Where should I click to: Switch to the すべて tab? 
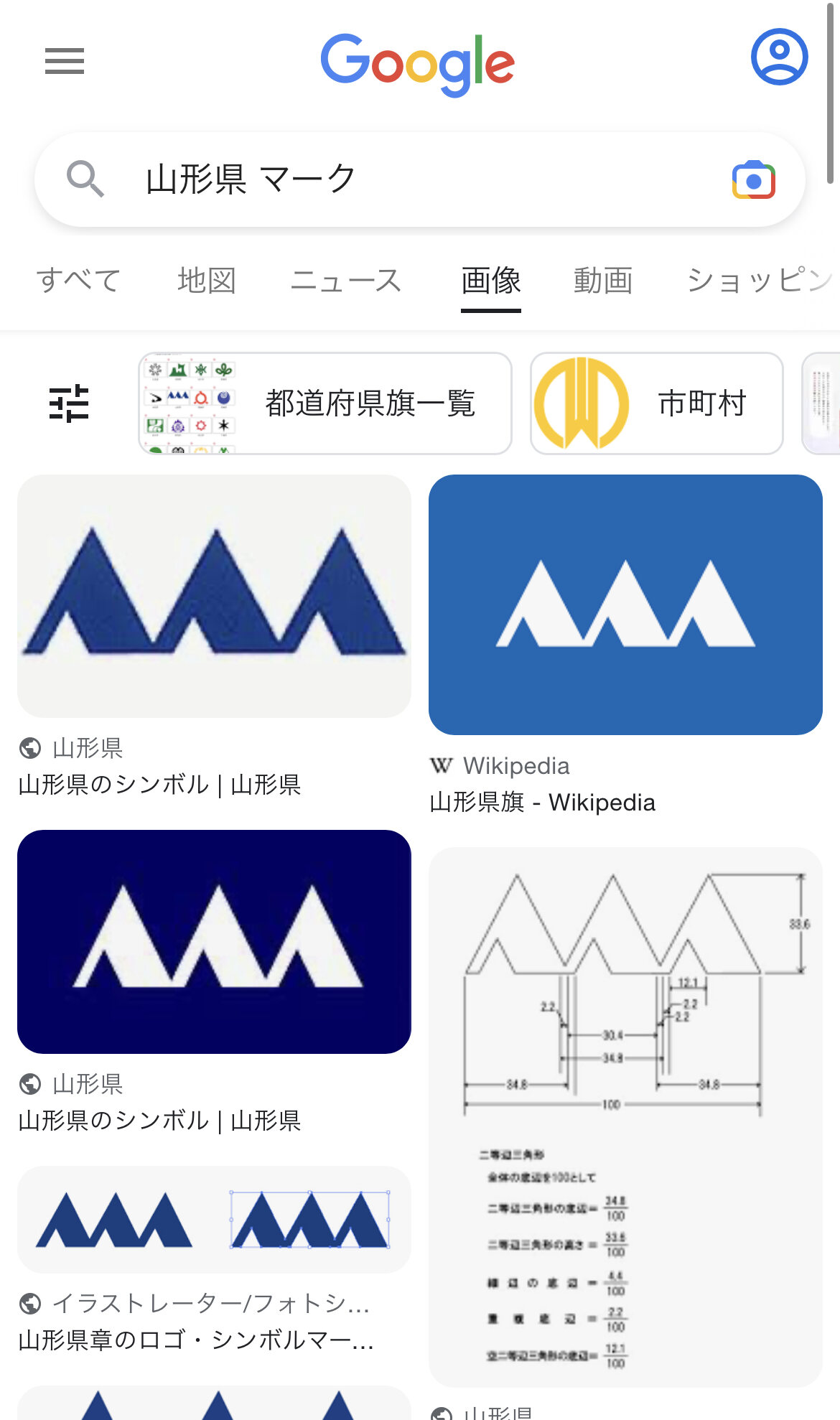coord(78,280)
